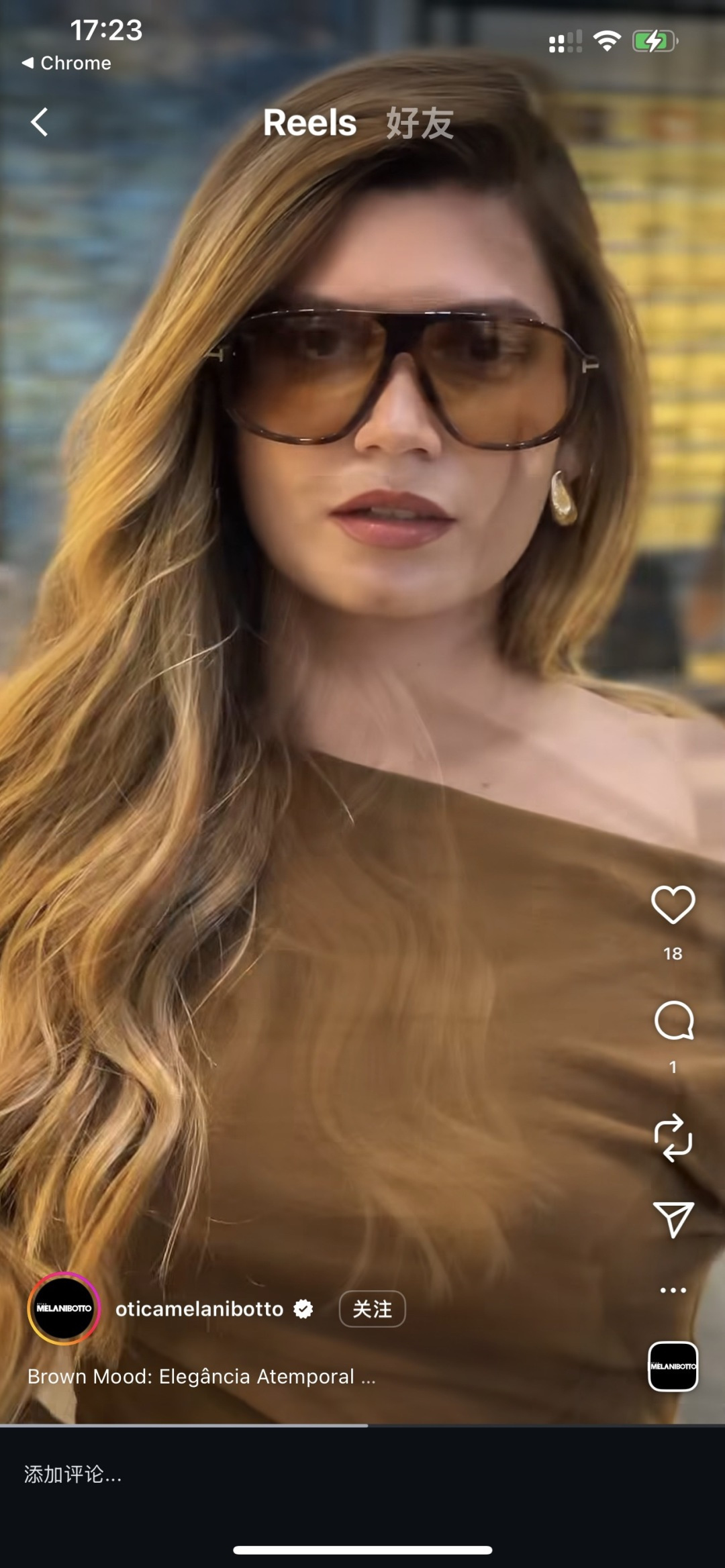Return to Chrome via the status bar link
Viewport: 725px width, 1568px height.
point(66,63)
